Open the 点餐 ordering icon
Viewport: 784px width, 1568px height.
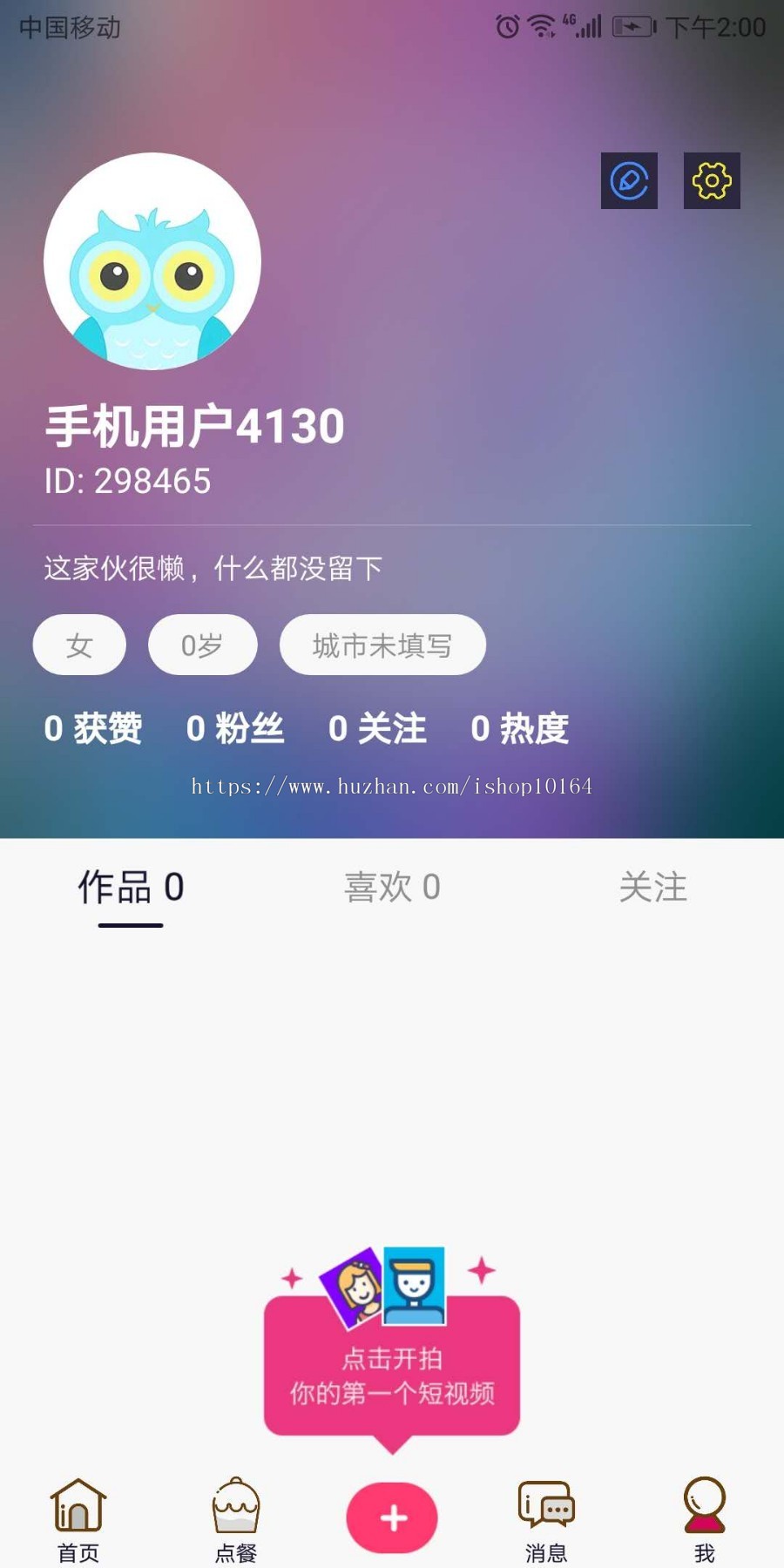tap(235, 1516)
